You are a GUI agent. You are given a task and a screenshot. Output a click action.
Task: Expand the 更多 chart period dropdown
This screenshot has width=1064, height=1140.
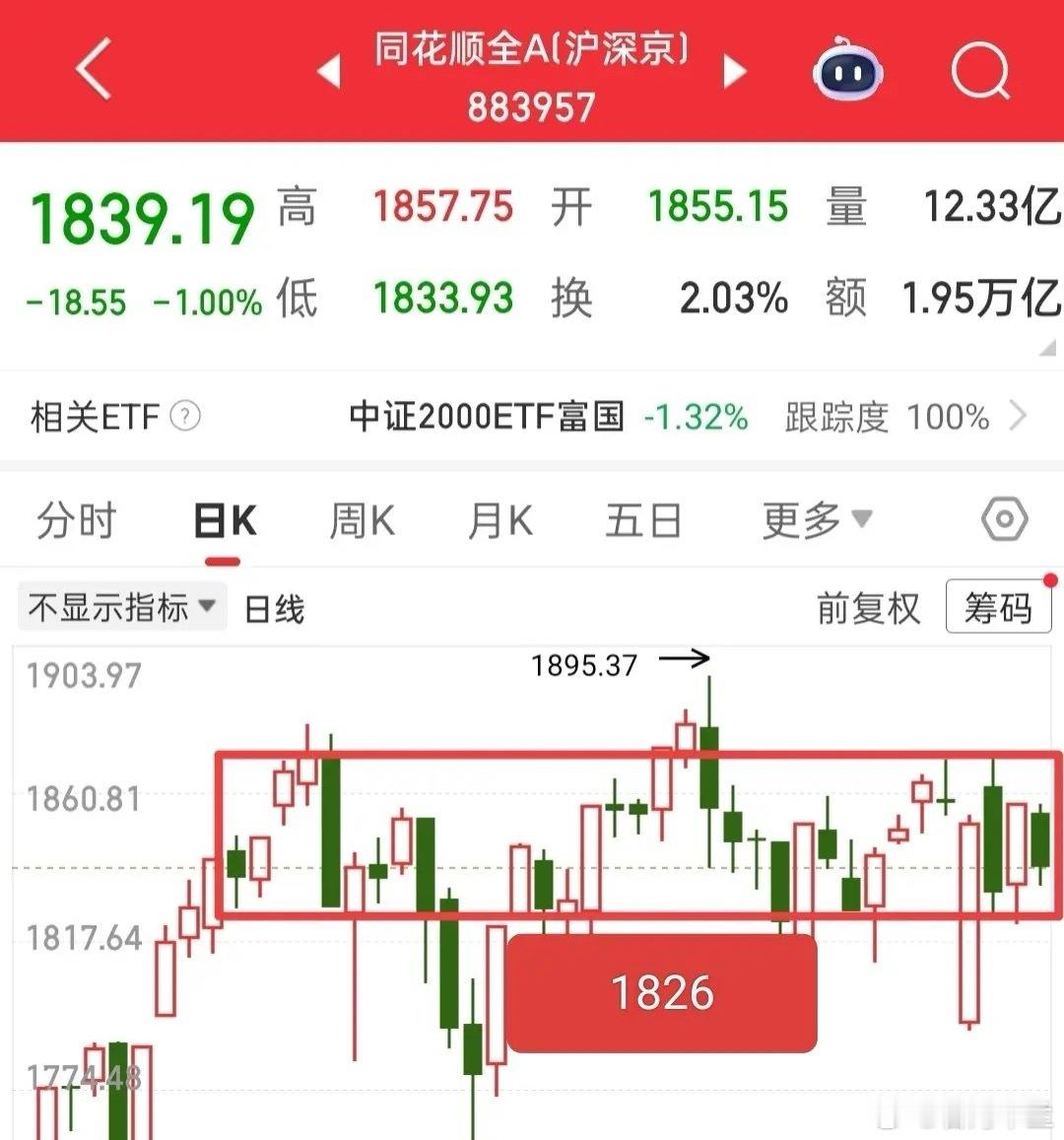tap(816, 519)
